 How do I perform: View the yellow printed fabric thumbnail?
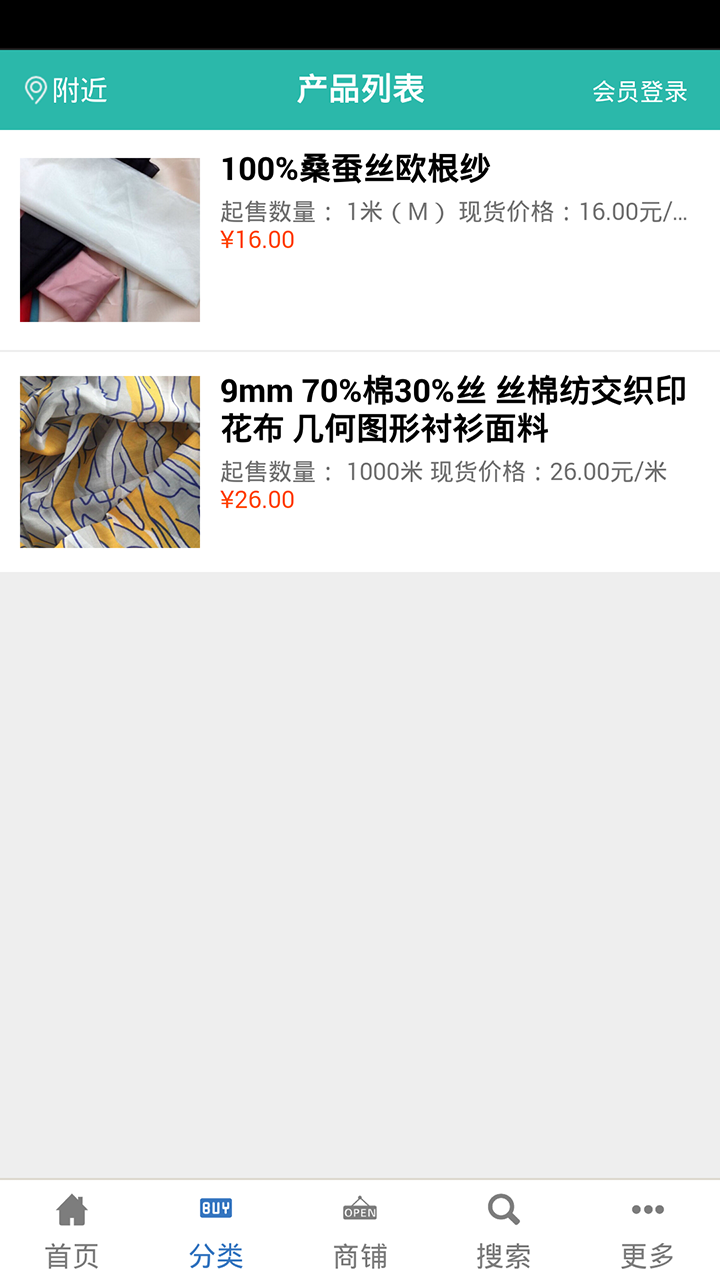click(x=109, y=461)
